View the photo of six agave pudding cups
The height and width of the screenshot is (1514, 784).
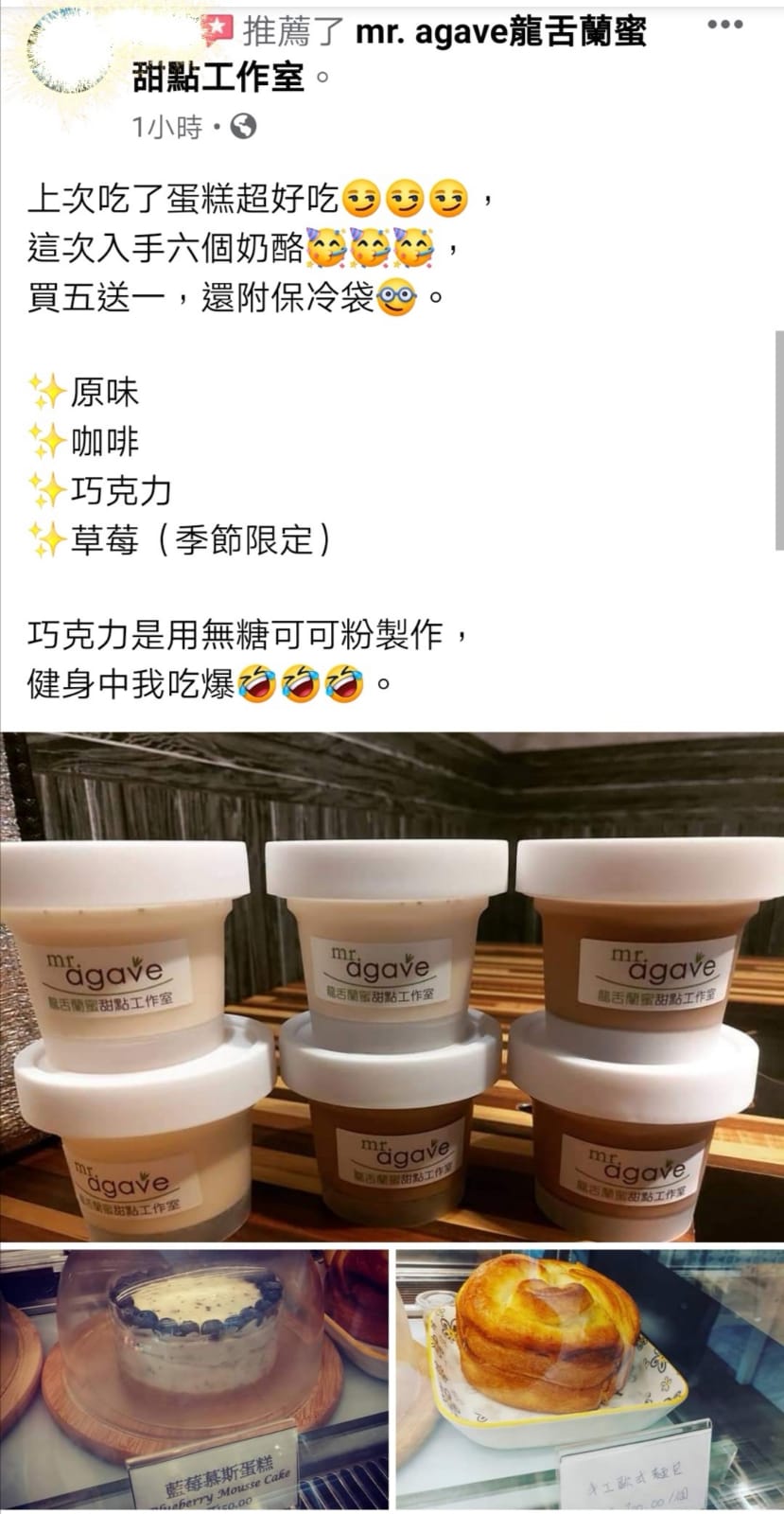(x=392, y=987)
